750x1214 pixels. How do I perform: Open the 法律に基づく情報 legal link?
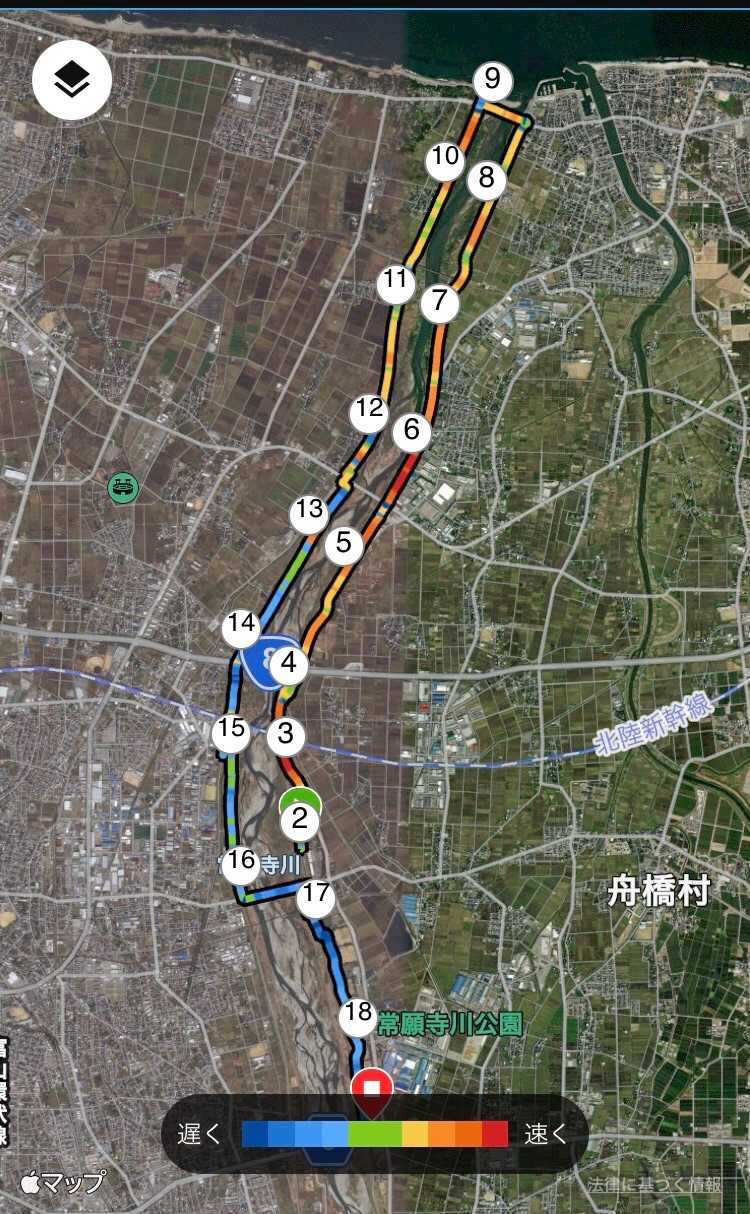click(x=654, y=1185)
